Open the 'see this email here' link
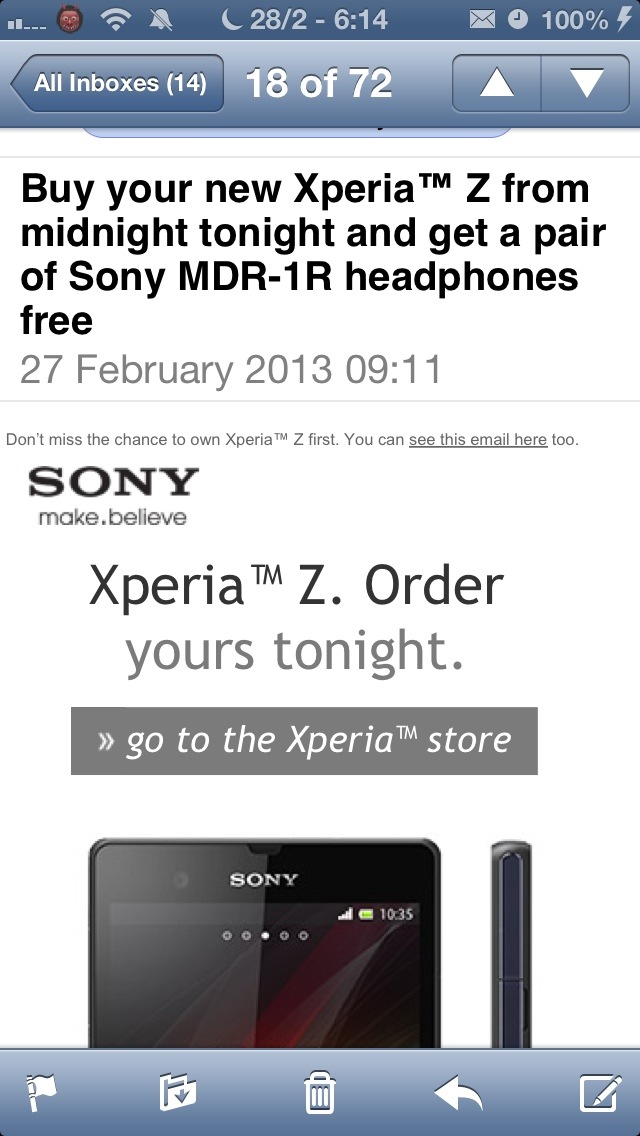 tap(477, 439)
